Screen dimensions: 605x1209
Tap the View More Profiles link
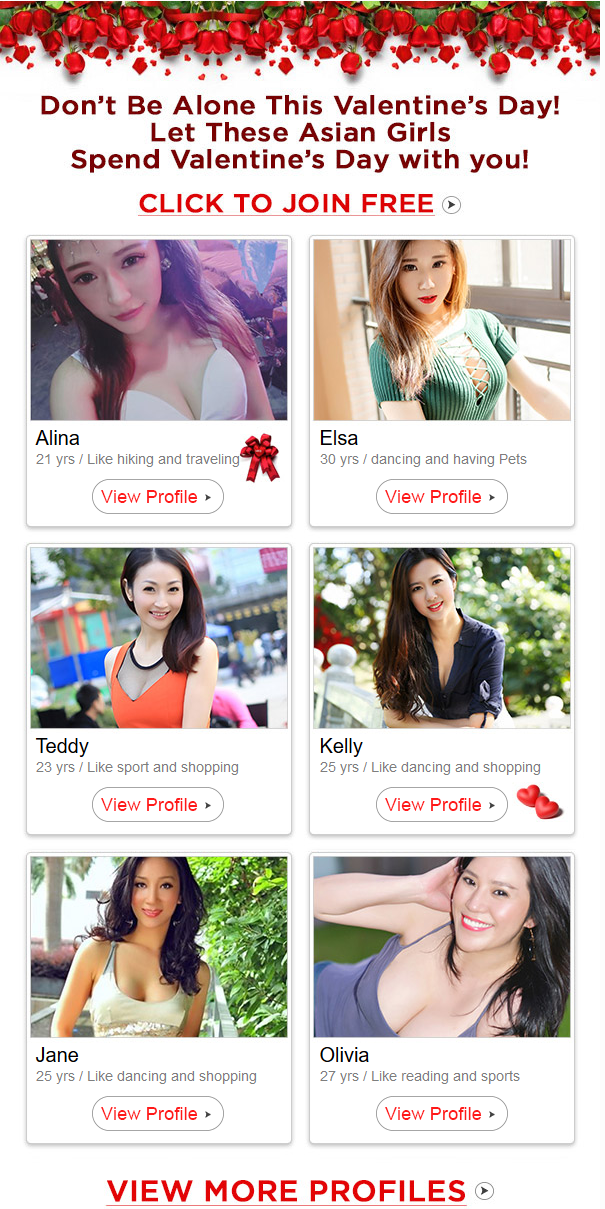tap(299, 1191)
